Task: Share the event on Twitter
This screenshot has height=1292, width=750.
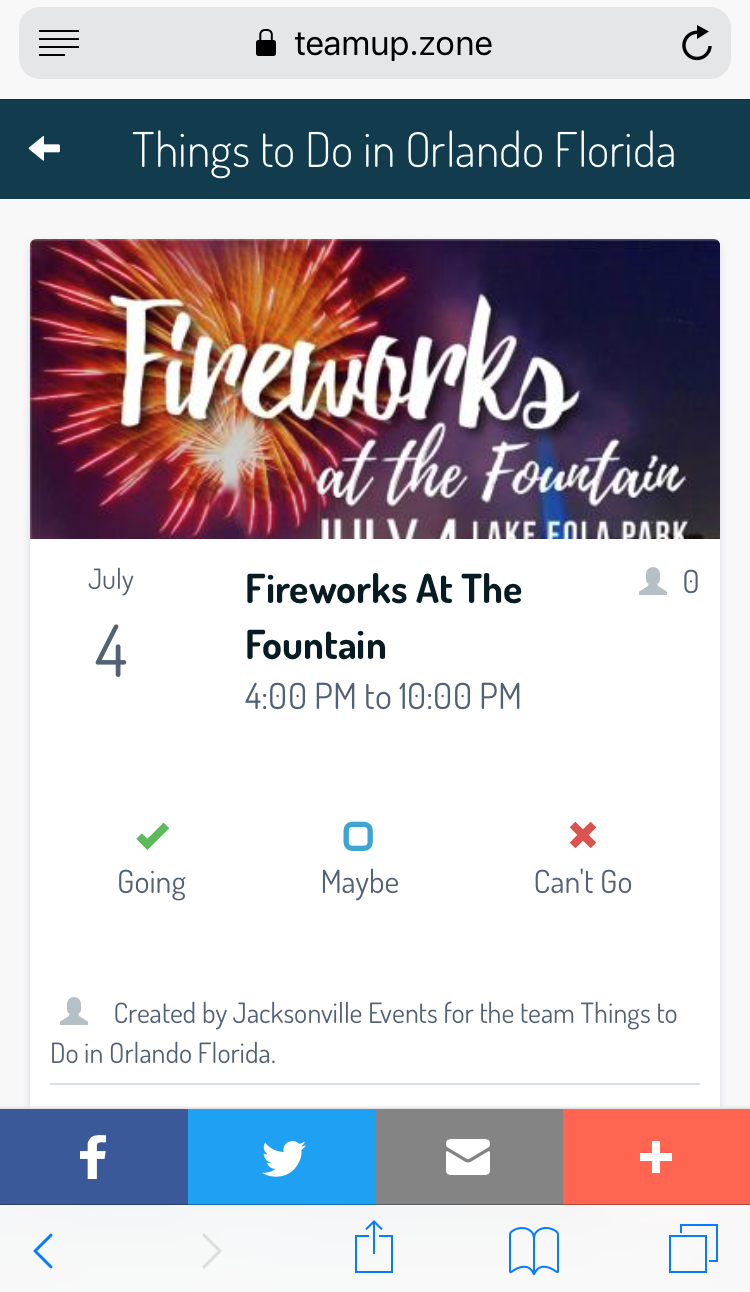Action: 282,1157
